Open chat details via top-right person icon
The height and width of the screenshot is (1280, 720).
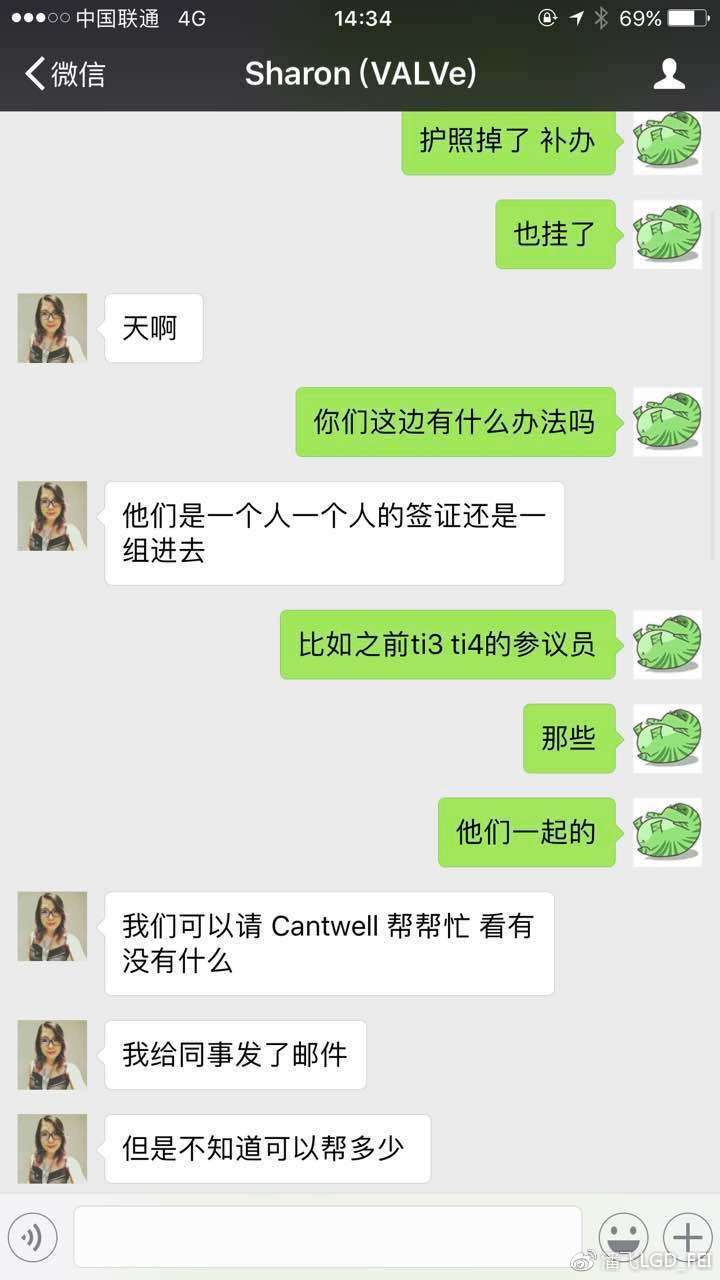[x=668, y=73]
